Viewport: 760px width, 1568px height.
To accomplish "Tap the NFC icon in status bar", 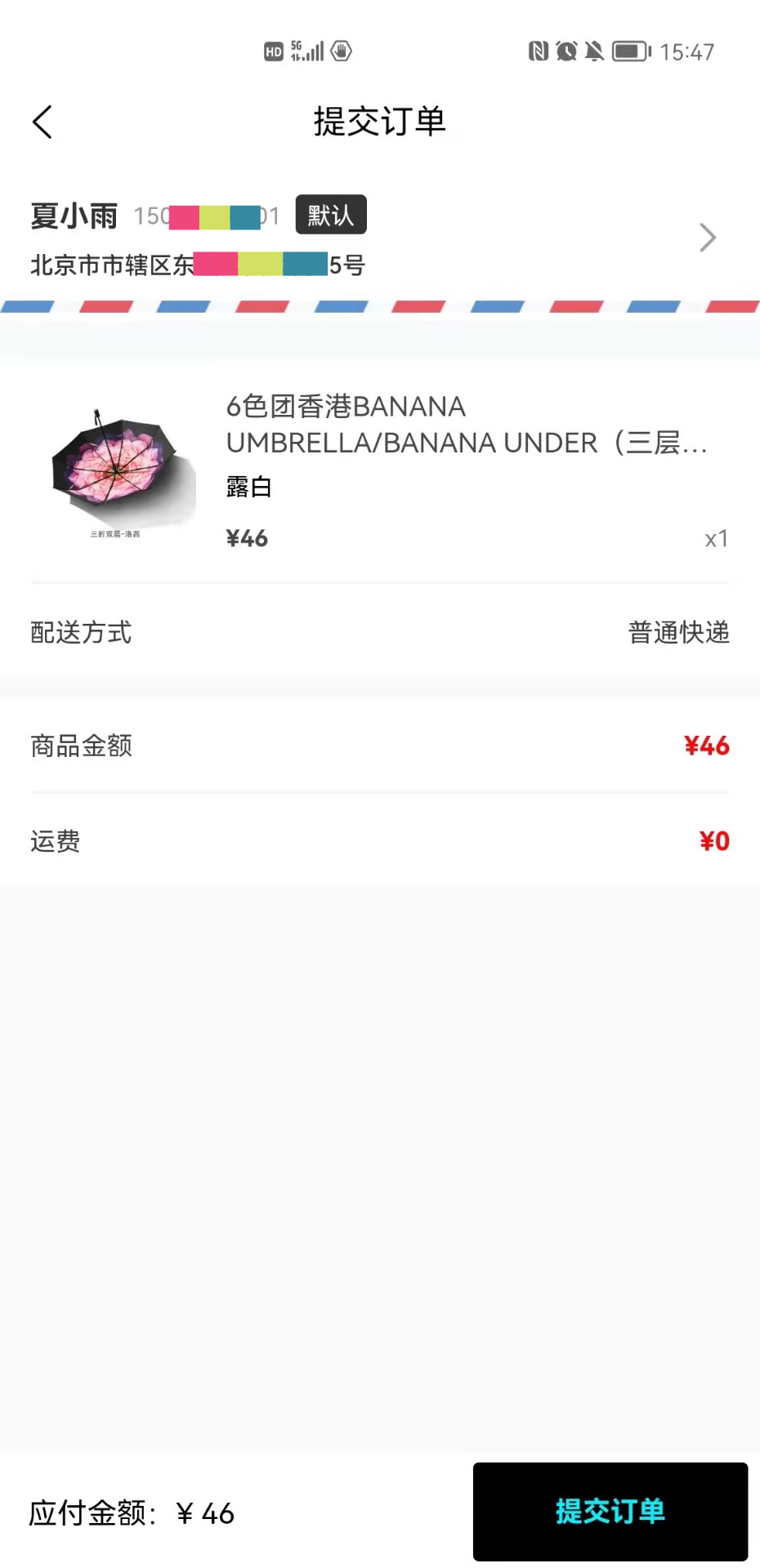I will [x=538, y=51].
